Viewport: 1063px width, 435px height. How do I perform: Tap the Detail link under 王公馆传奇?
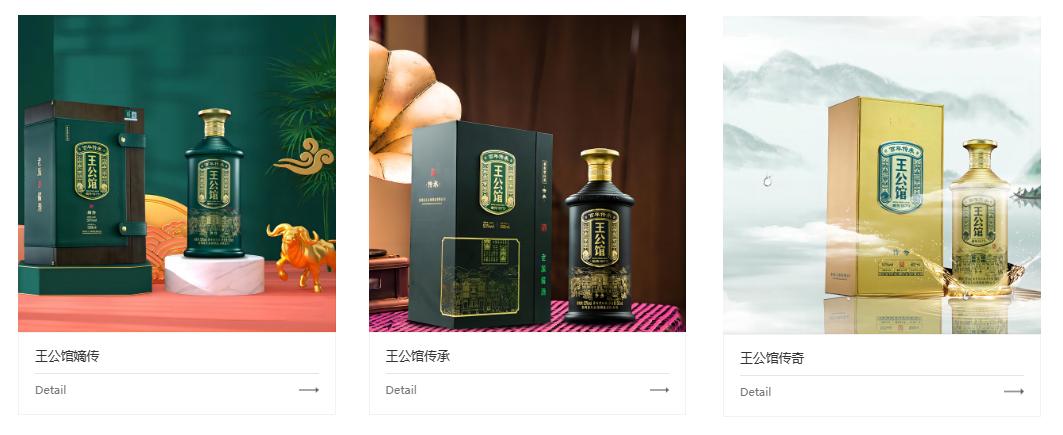pyautogui.click(x=755, y=392)
